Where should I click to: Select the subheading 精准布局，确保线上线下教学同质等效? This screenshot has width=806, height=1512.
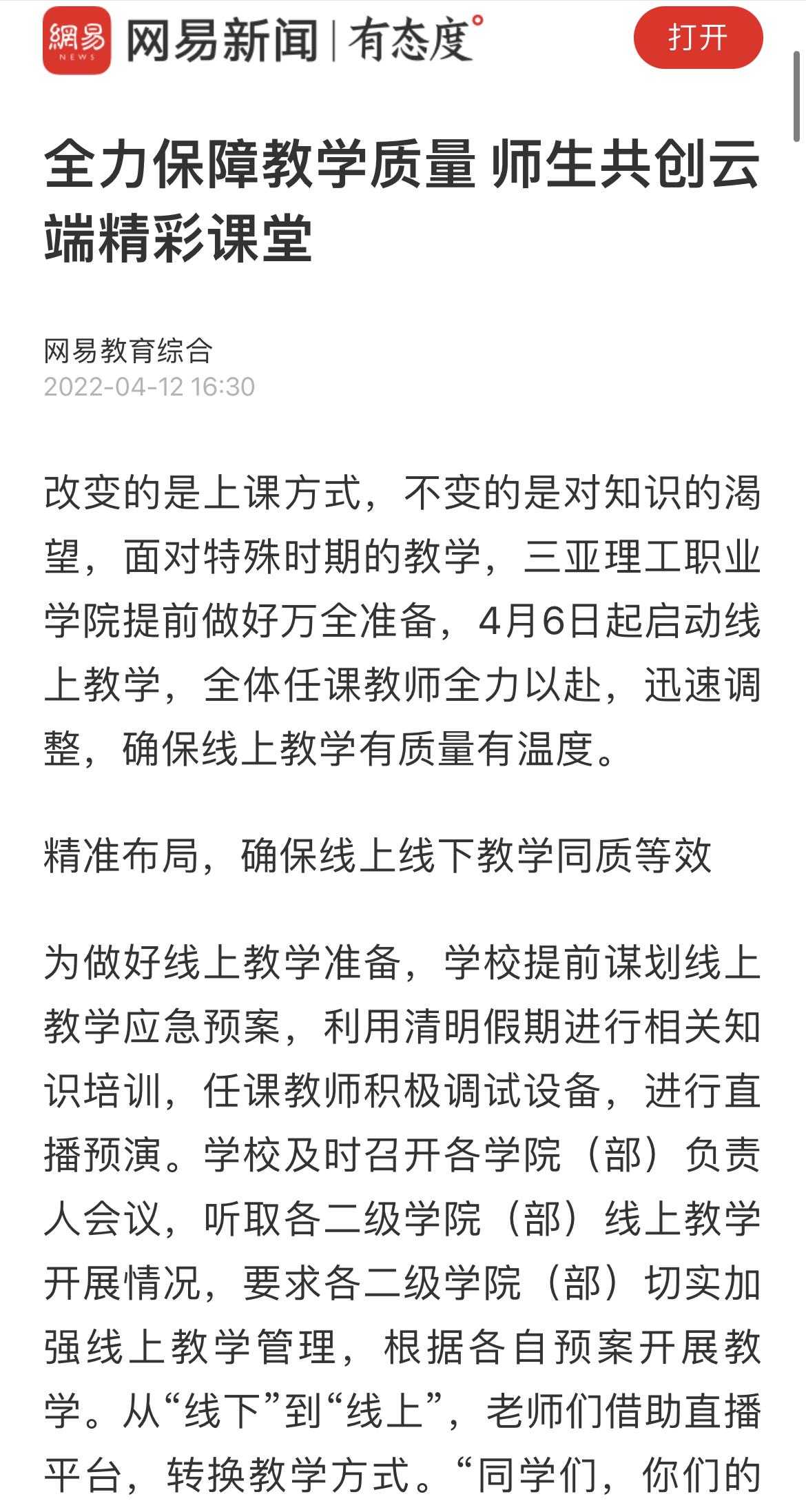tap(379, 857)
